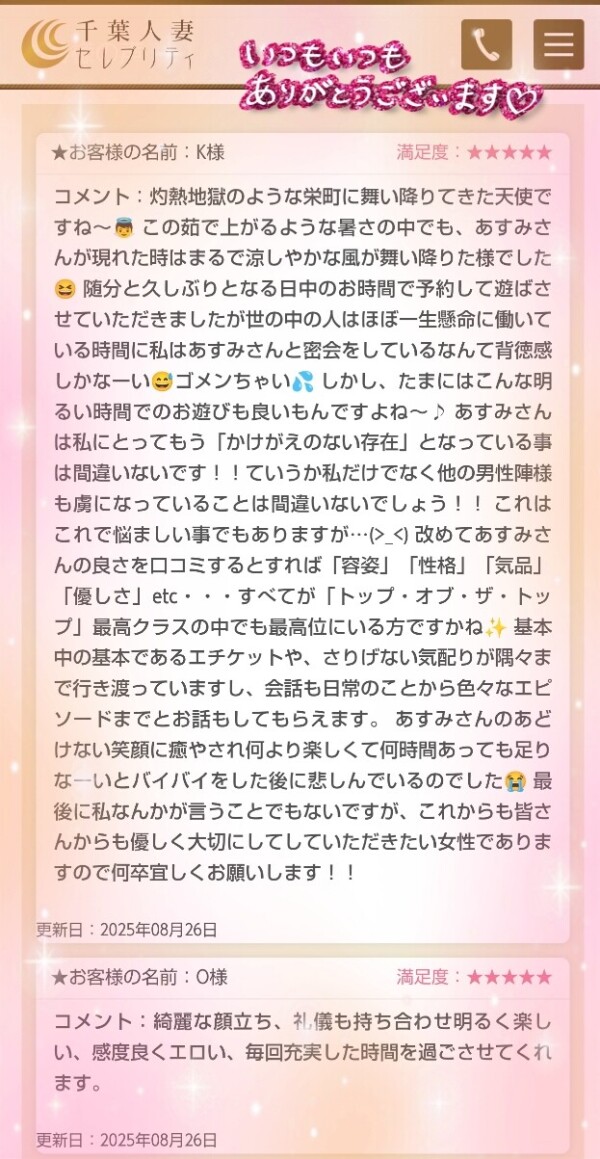Open the hamburger menu
This screenshot has width=600, height=1159.
(x=558, y=45)
